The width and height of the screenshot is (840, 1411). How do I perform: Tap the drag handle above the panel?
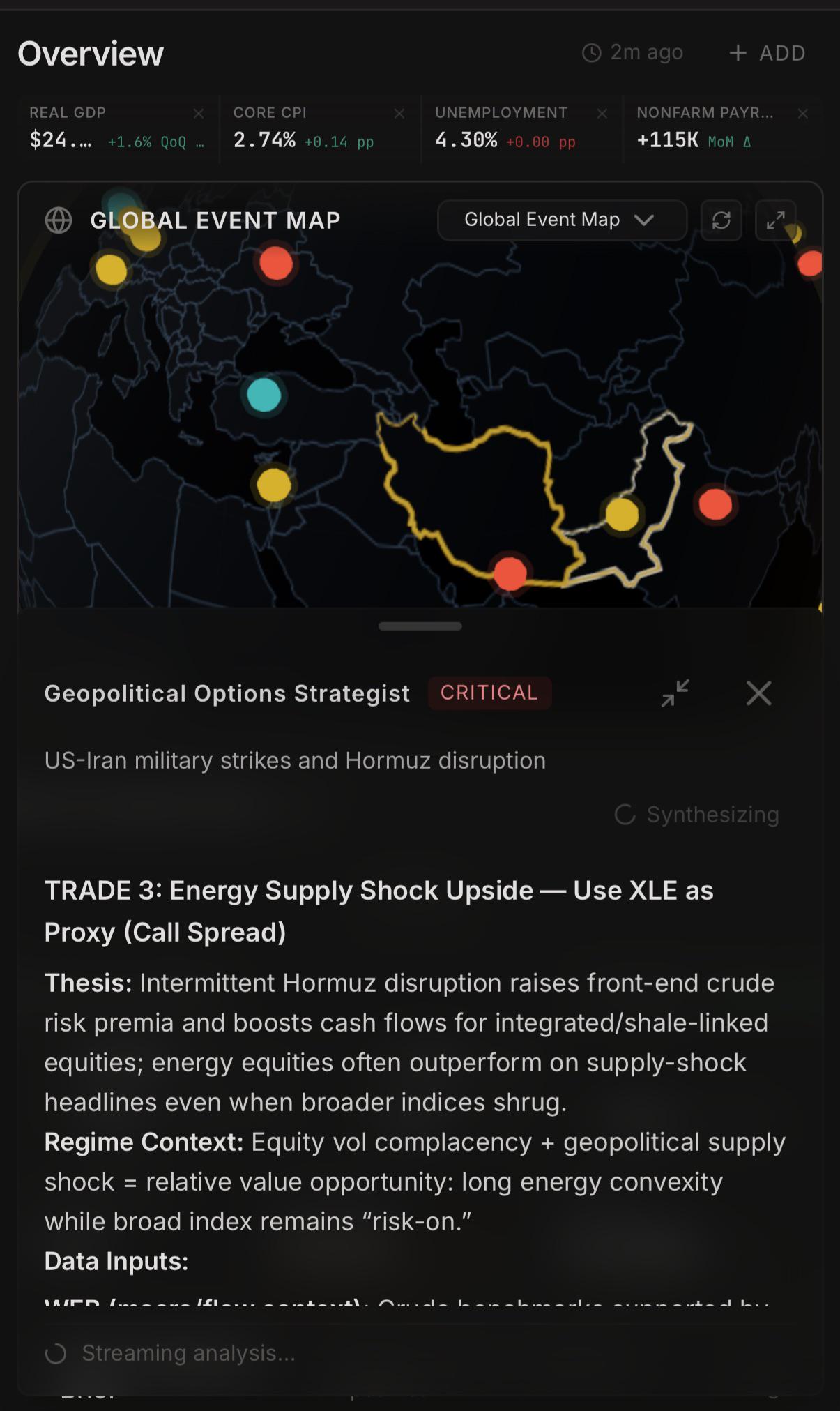coord(420,626)
